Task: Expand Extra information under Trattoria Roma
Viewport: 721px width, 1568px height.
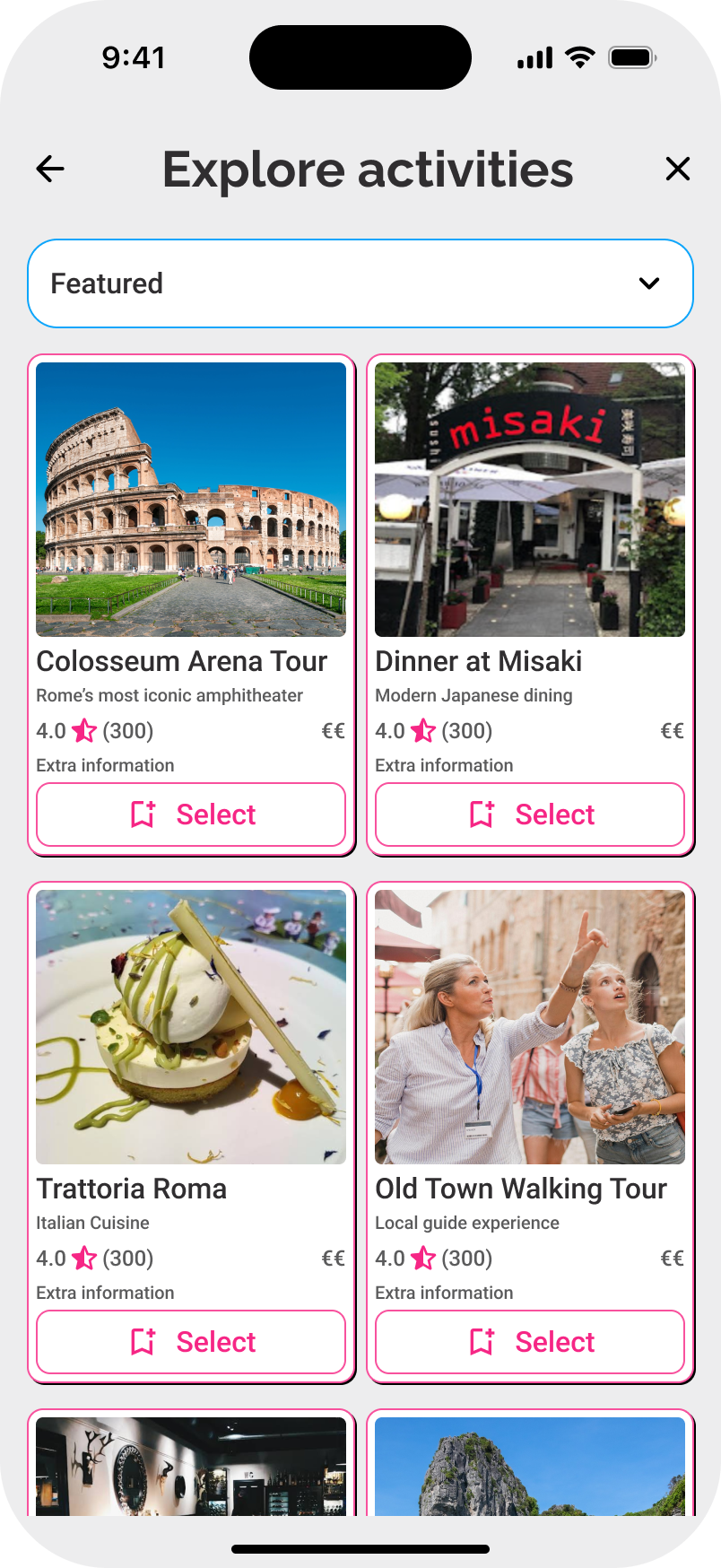Action: (x=105, y=1292)
